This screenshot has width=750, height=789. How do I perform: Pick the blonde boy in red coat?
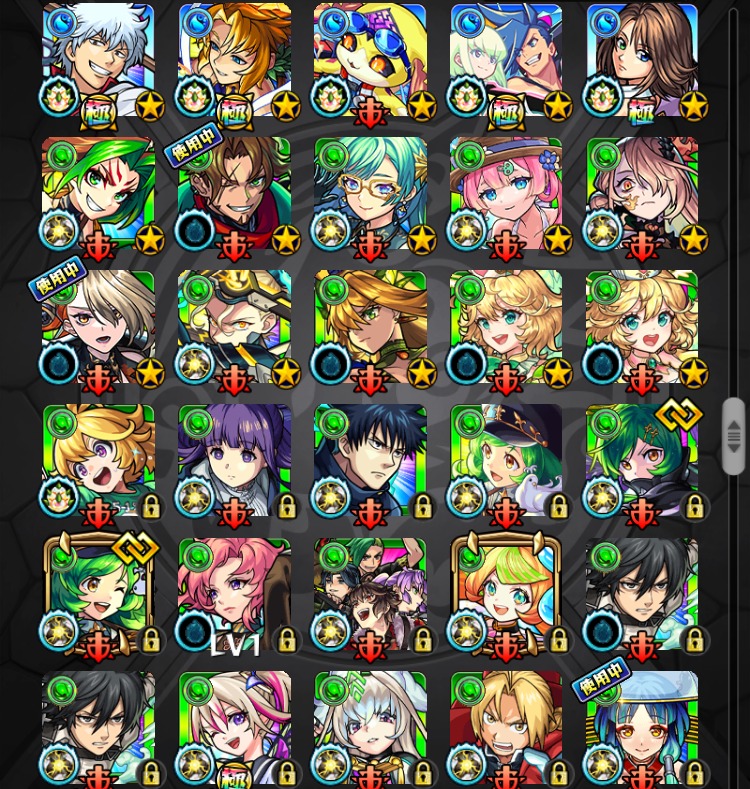coord(506,728)
